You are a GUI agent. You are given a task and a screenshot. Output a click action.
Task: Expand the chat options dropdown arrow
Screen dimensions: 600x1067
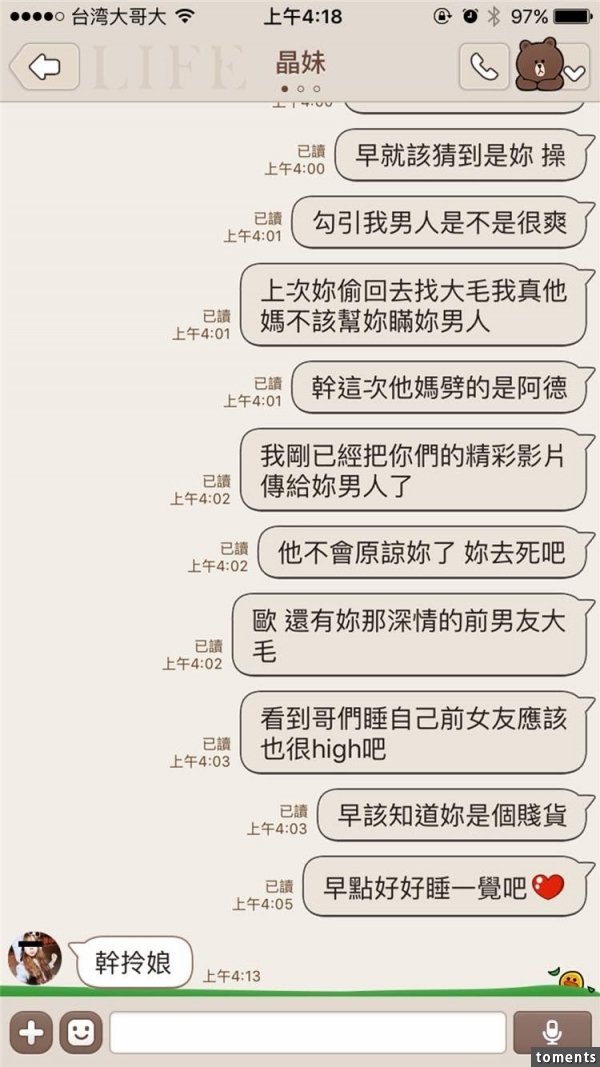(x=574, y=72)
